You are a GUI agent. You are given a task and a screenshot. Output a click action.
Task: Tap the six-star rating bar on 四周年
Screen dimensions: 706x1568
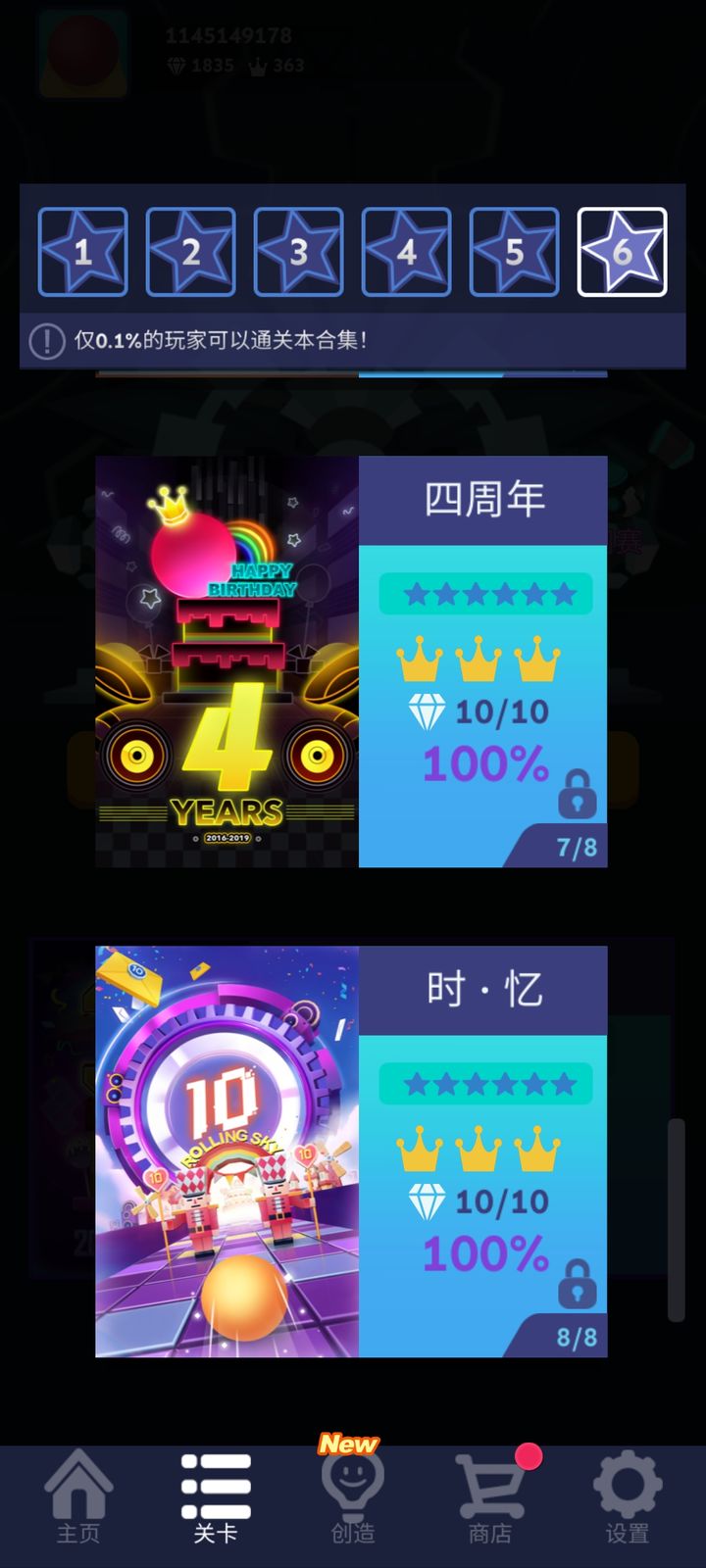click(x=486, y=592)
